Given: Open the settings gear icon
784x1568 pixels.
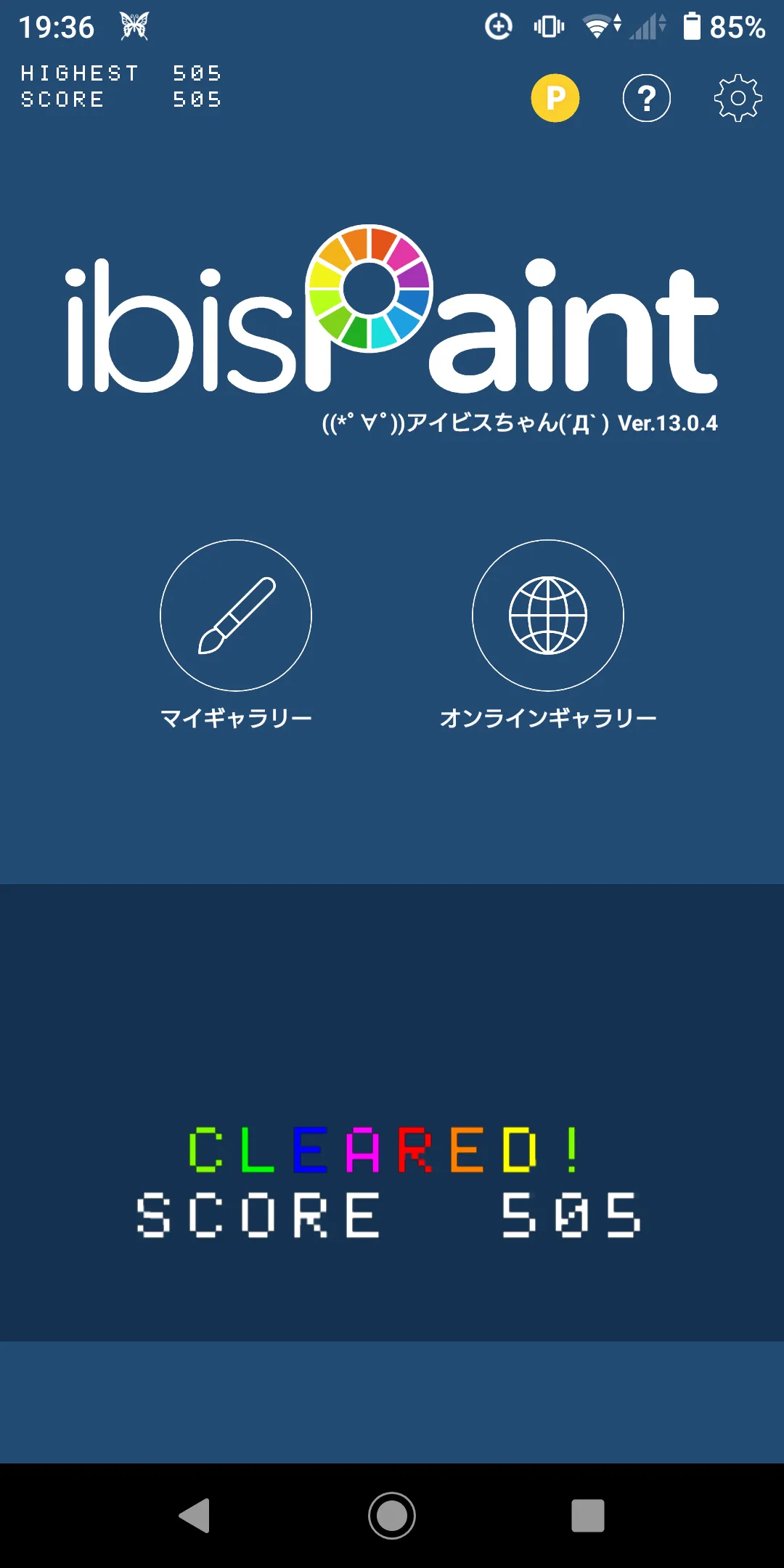Looking at the screenshot, I should (738, 98).
